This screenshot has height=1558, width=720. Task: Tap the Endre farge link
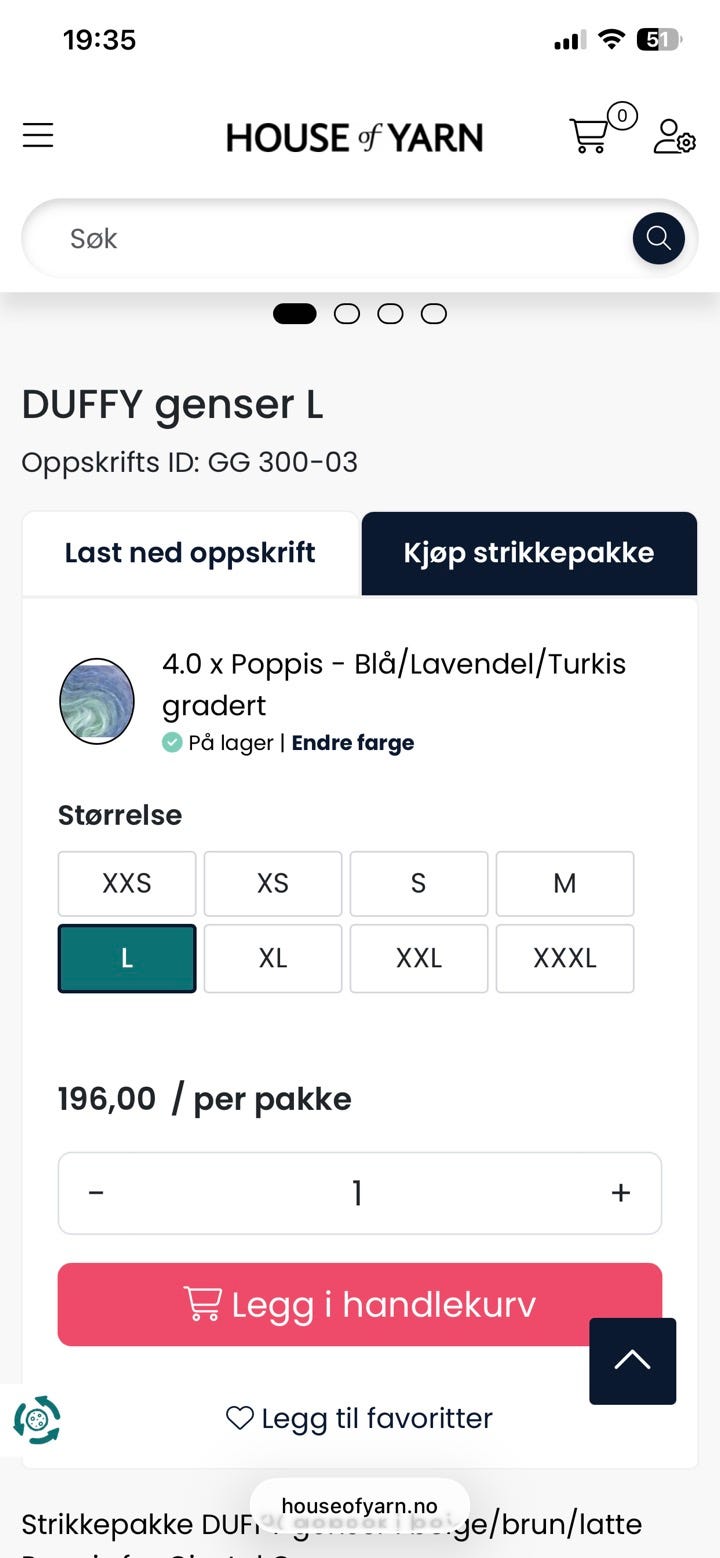353,743
